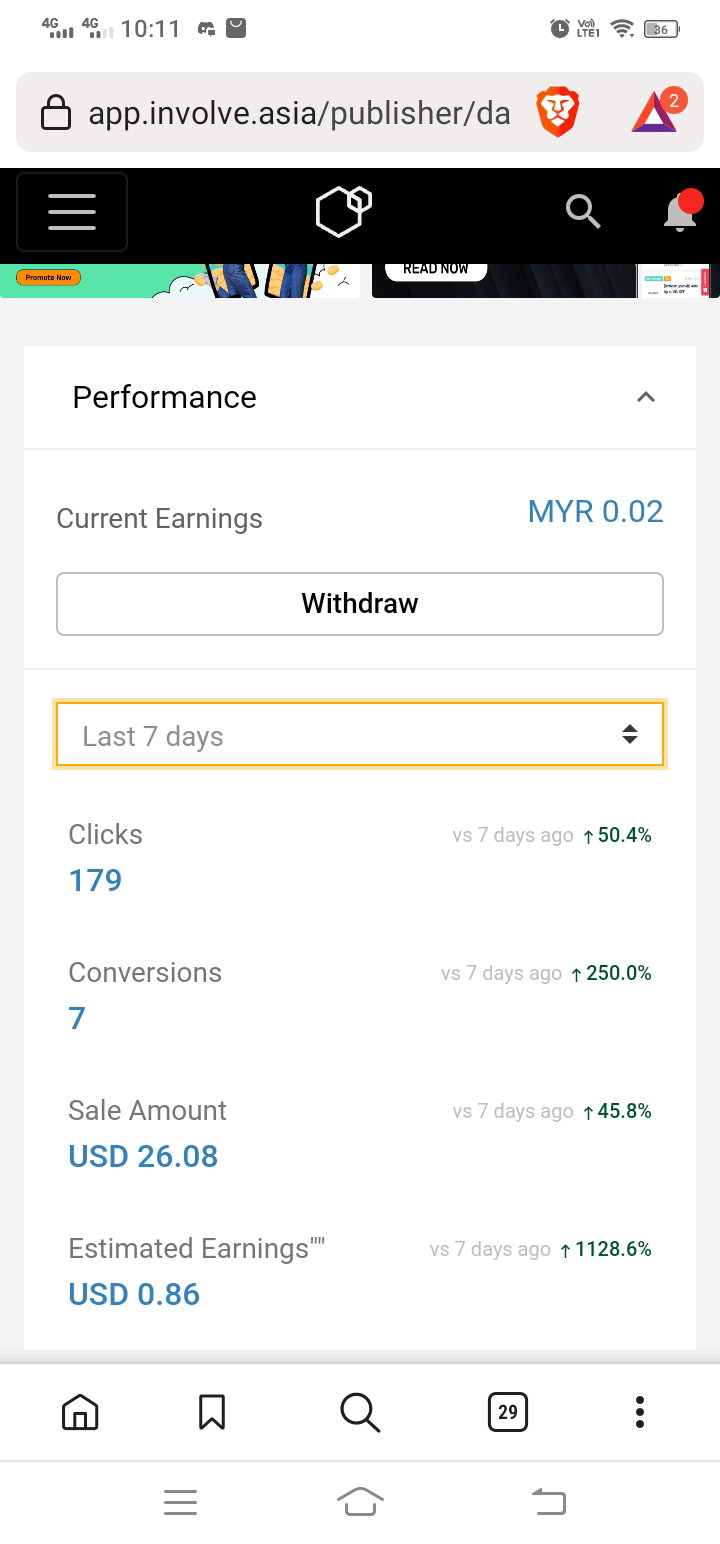The width and height of the screenshot is (720, 1544).
Task: Tap the Withdraw button
Action: click(360, 604)
